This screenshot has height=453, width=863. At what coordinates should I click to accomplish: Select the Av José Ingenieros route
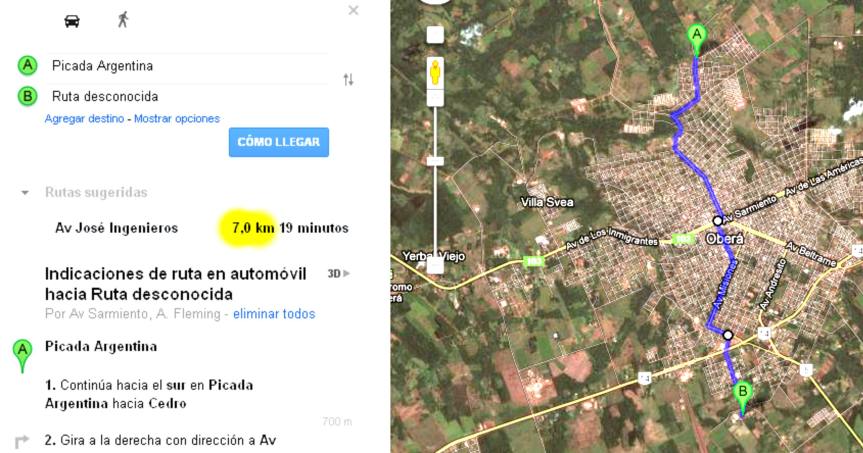pyautogui.click(x=117, y=228)
